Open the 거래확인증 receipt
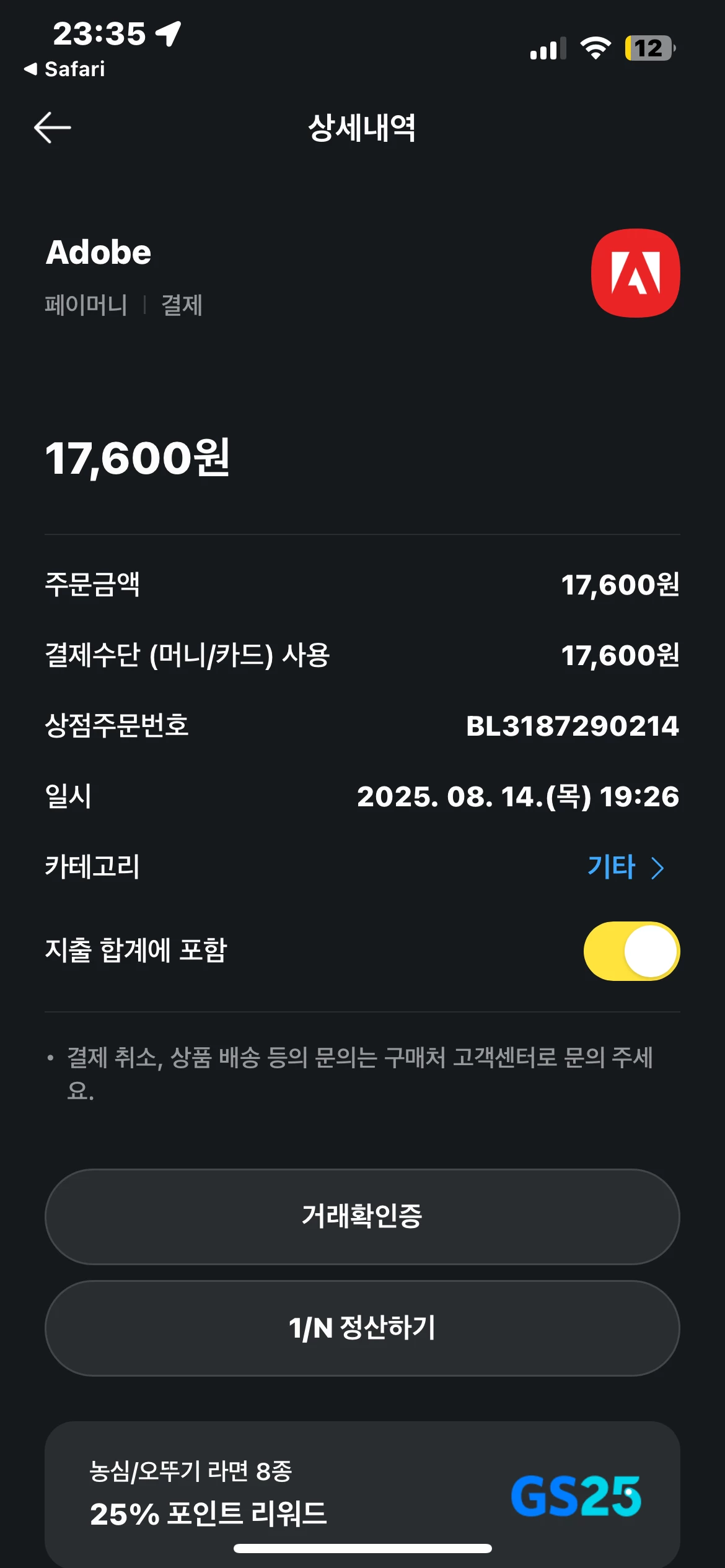This screenshot has width=725, height=1568. [362, 1216]
